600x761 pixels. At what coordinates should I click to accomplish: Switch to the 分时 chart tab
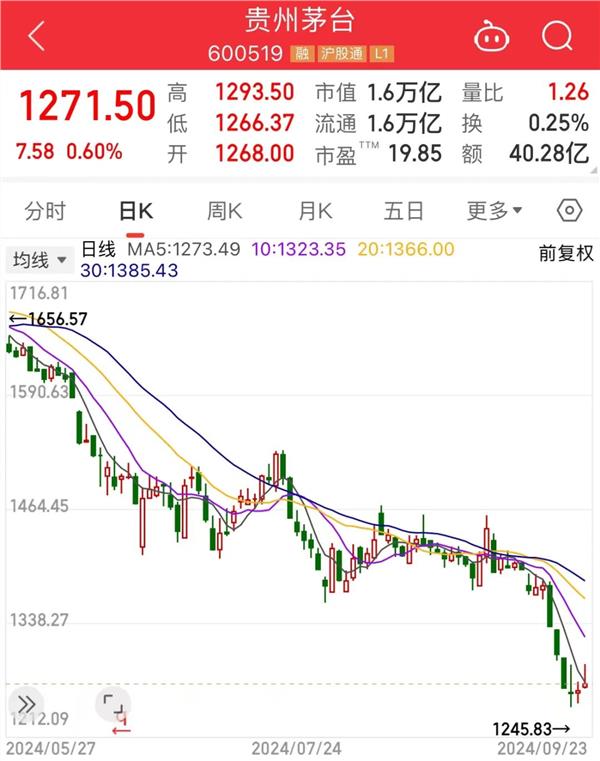pyautogui.click(x=46, y=211)
